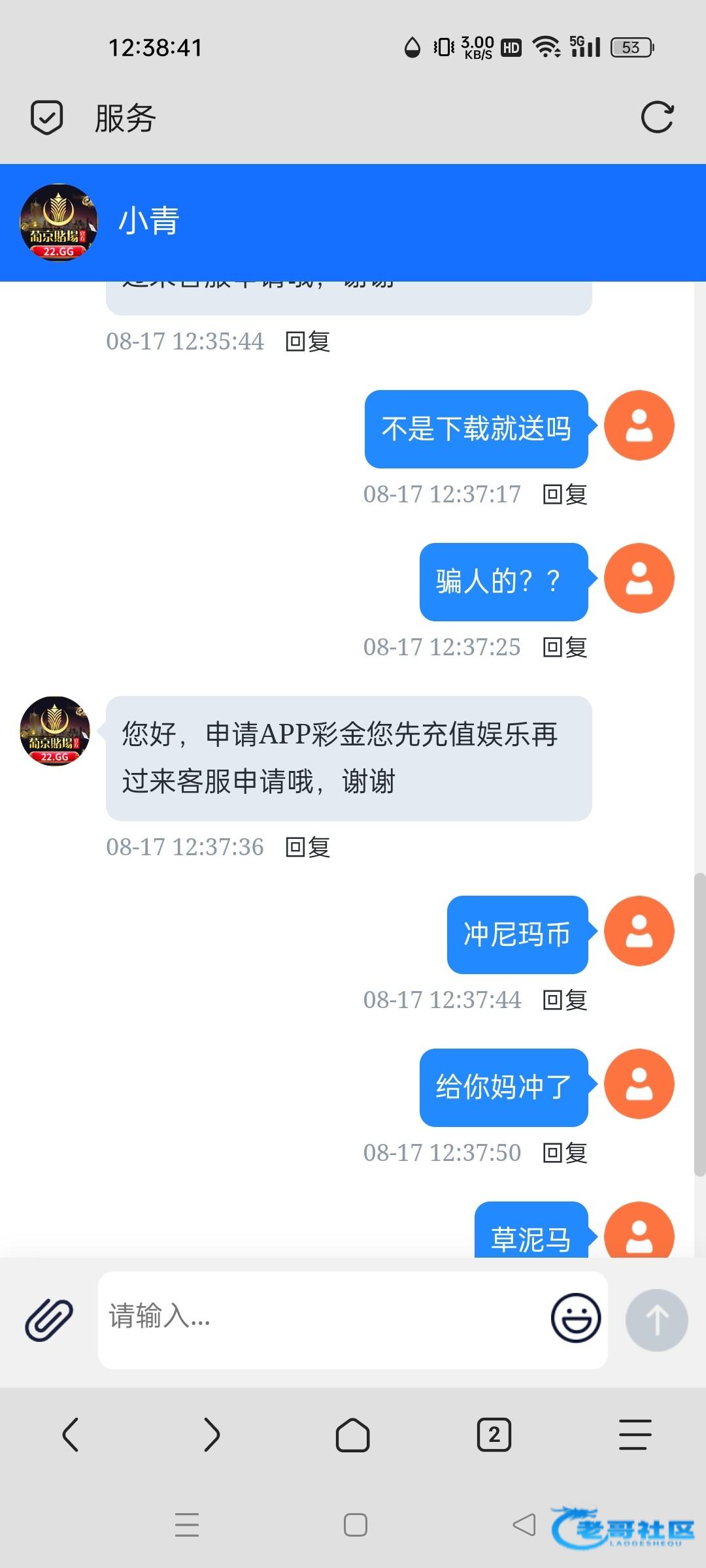The image size is (706, 1568).
Task: View the two open browser tabs
Action: (494, 1435)
